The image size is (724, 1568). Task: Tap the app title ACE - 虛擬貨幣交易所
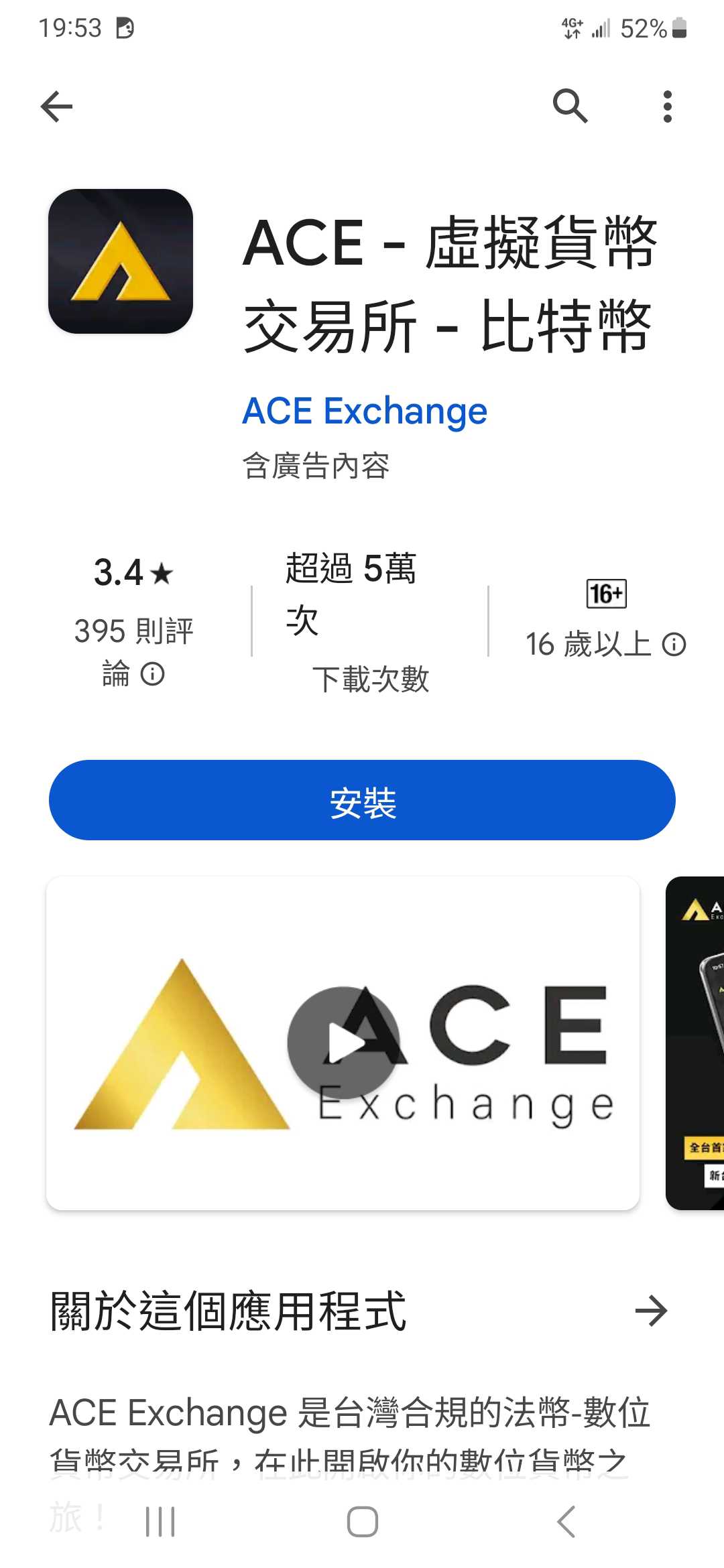click(449, 288)
